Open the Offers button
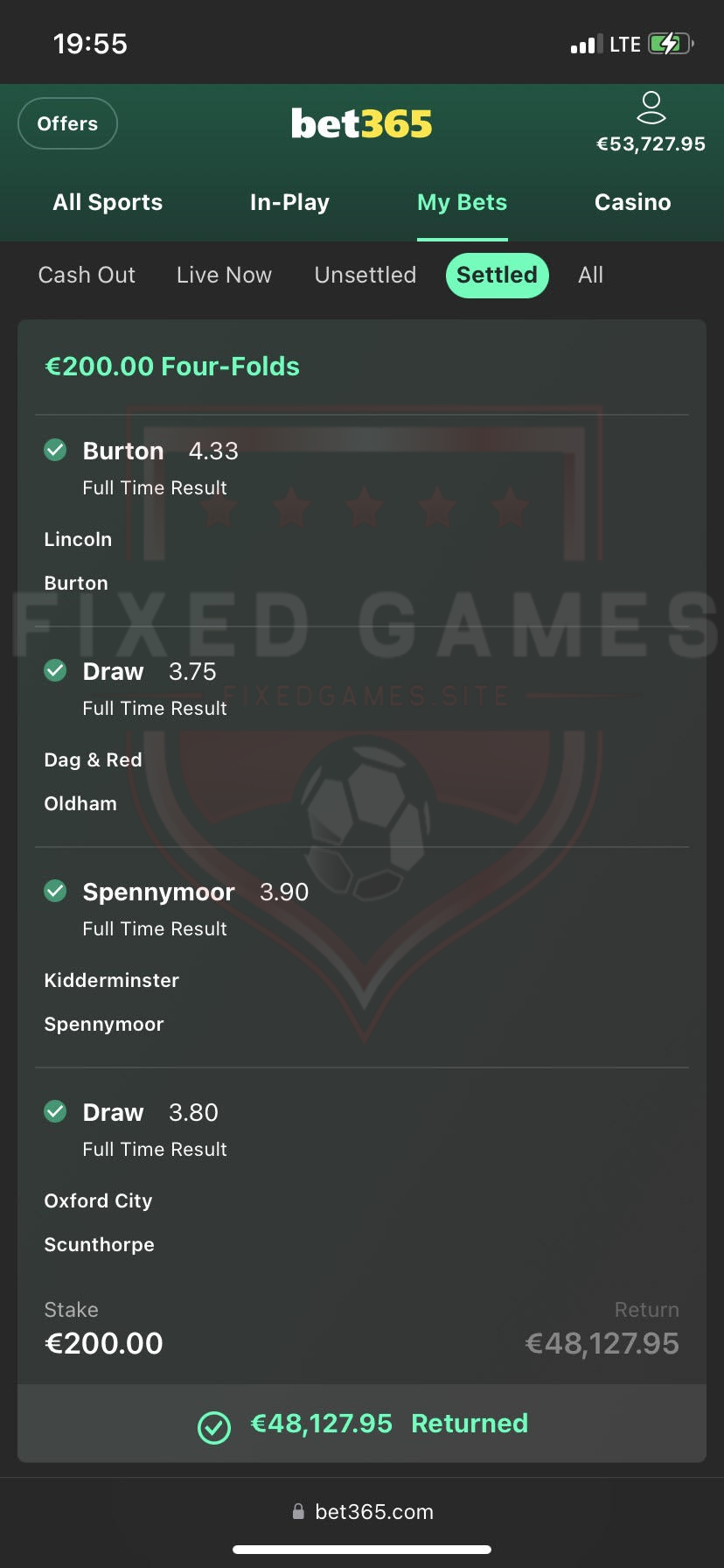The width and height of the screenshot is (724, 1568). pos(67,124)
